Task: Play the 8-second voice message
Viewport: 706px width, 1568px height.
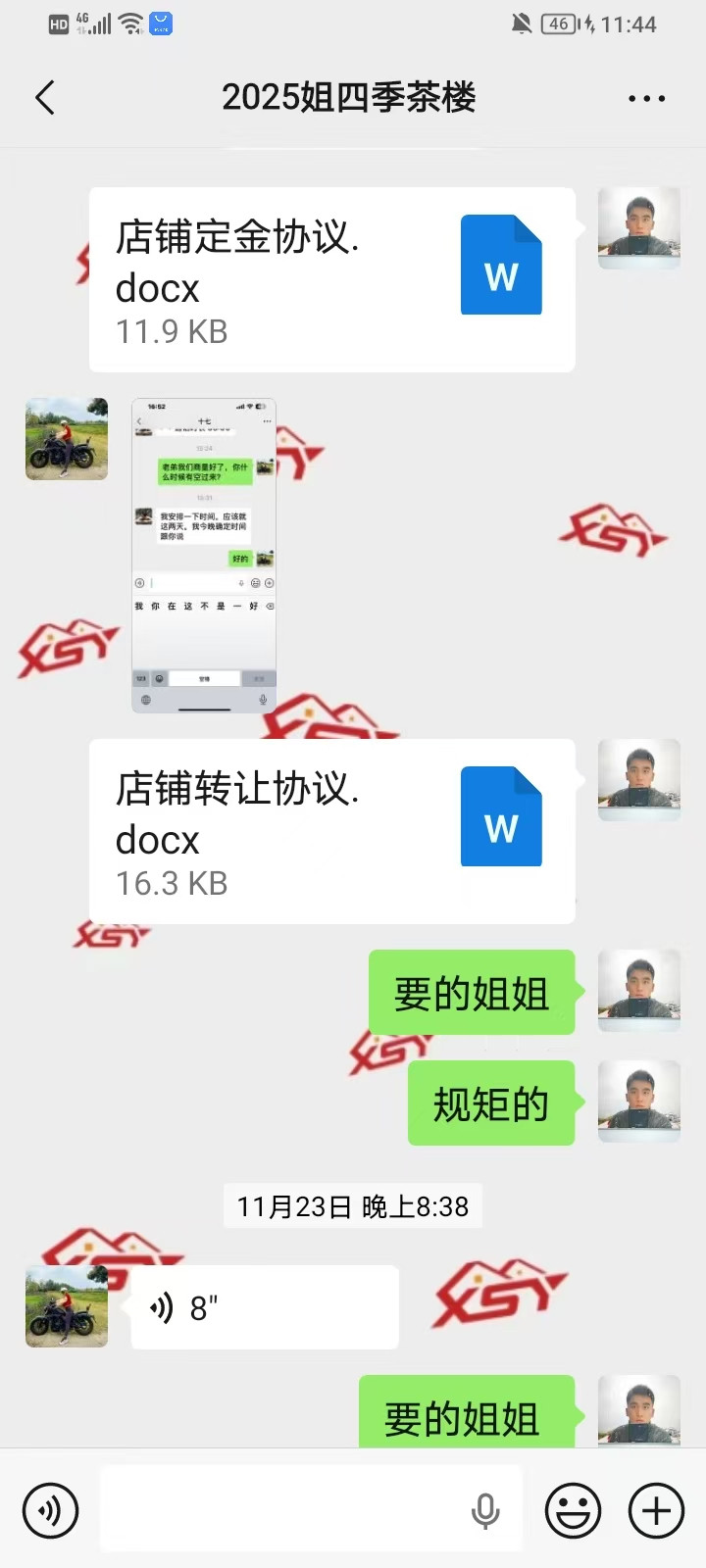Action: click(x=265, y=1307)
